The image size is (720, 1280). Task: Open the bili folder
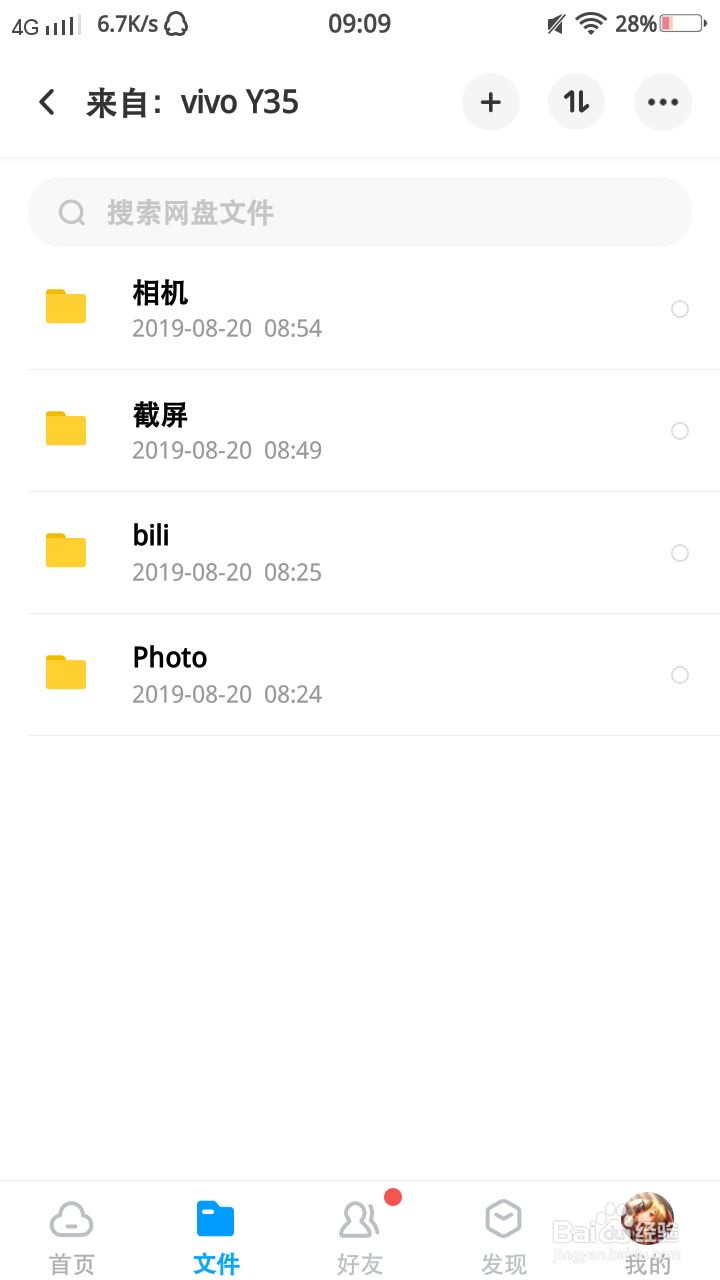click(300, 553)
